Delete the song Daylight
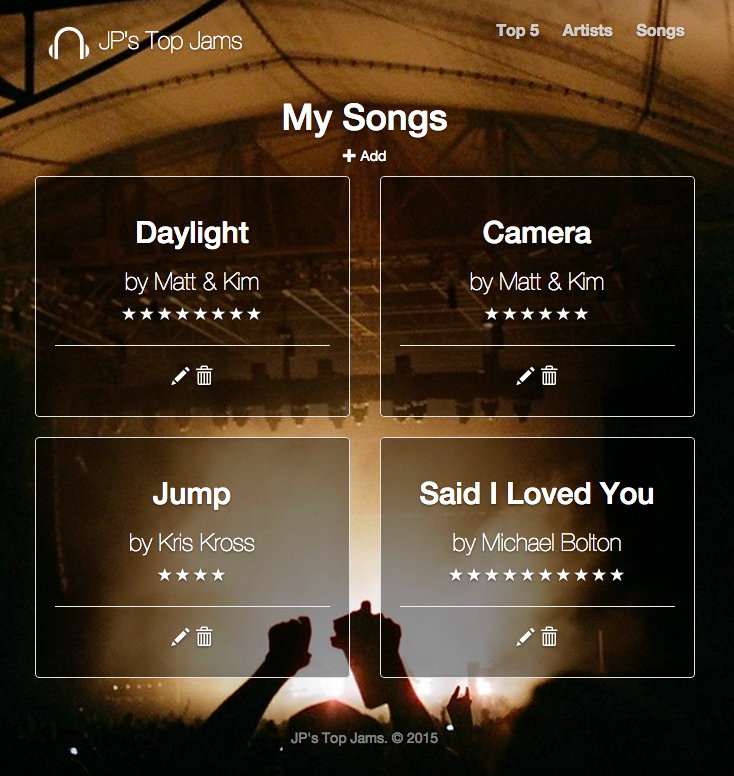 point(204,376)
